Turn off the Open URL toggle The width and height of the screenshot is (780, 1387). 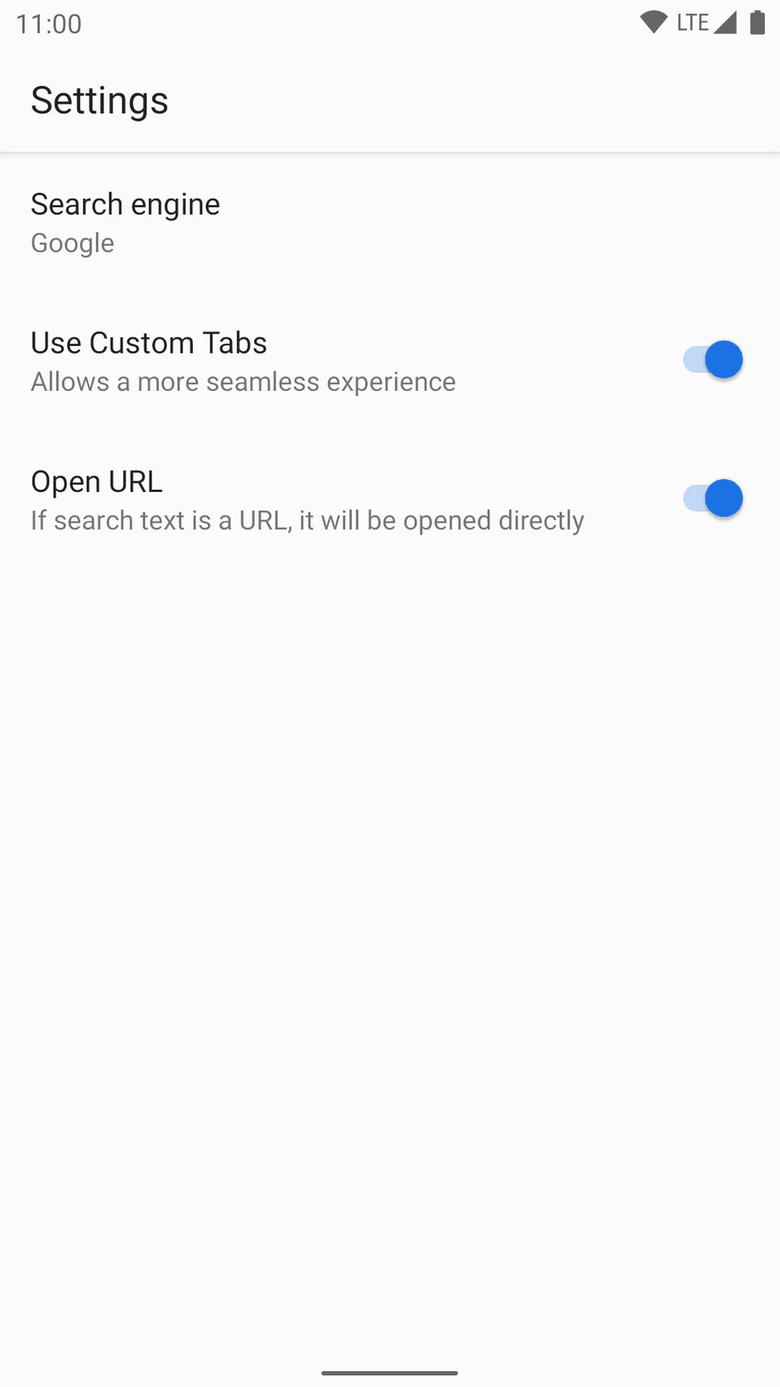tap(710, 498)
